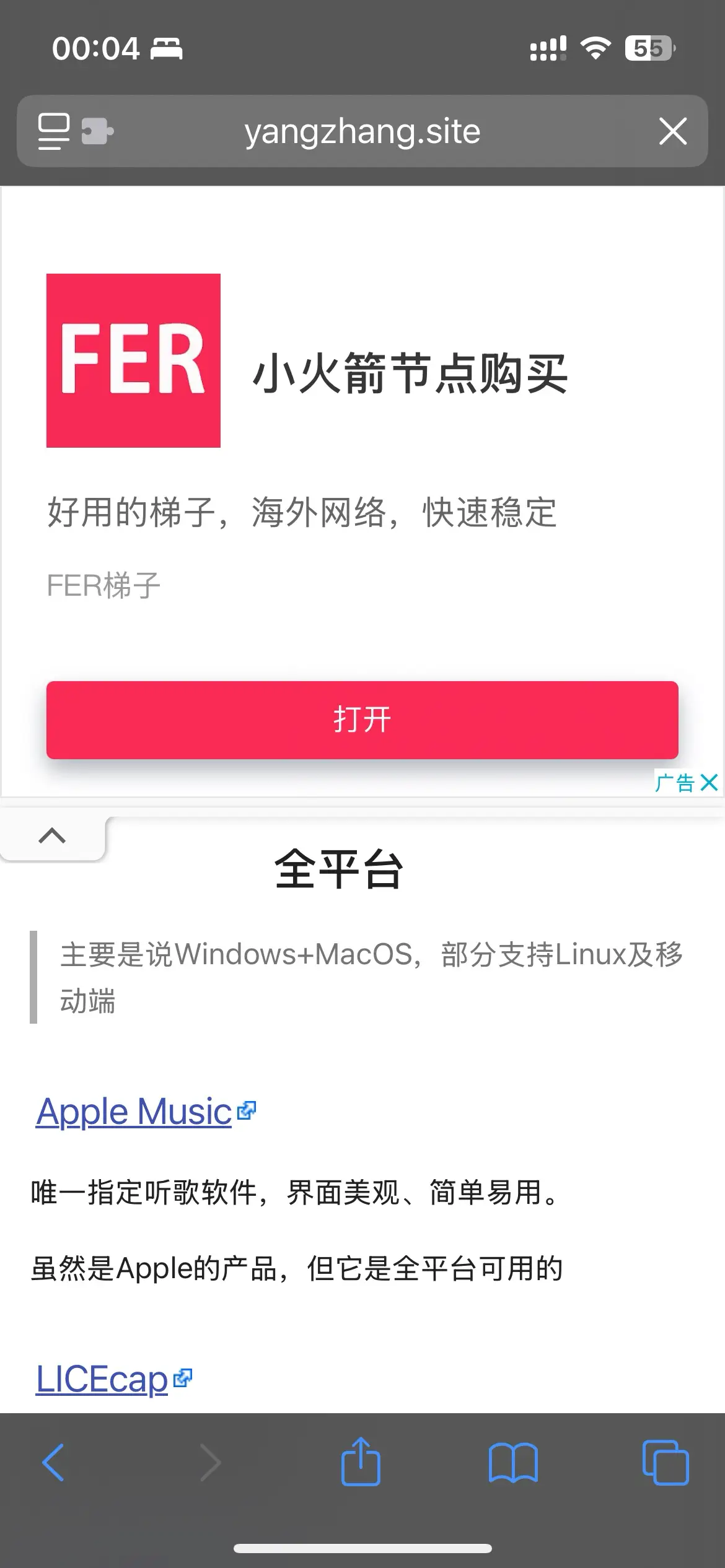The height and width of the screenshot is (1568, 725).
Task: Tap the Wi-Fi indicator in status bar
Action: point(596,48)
